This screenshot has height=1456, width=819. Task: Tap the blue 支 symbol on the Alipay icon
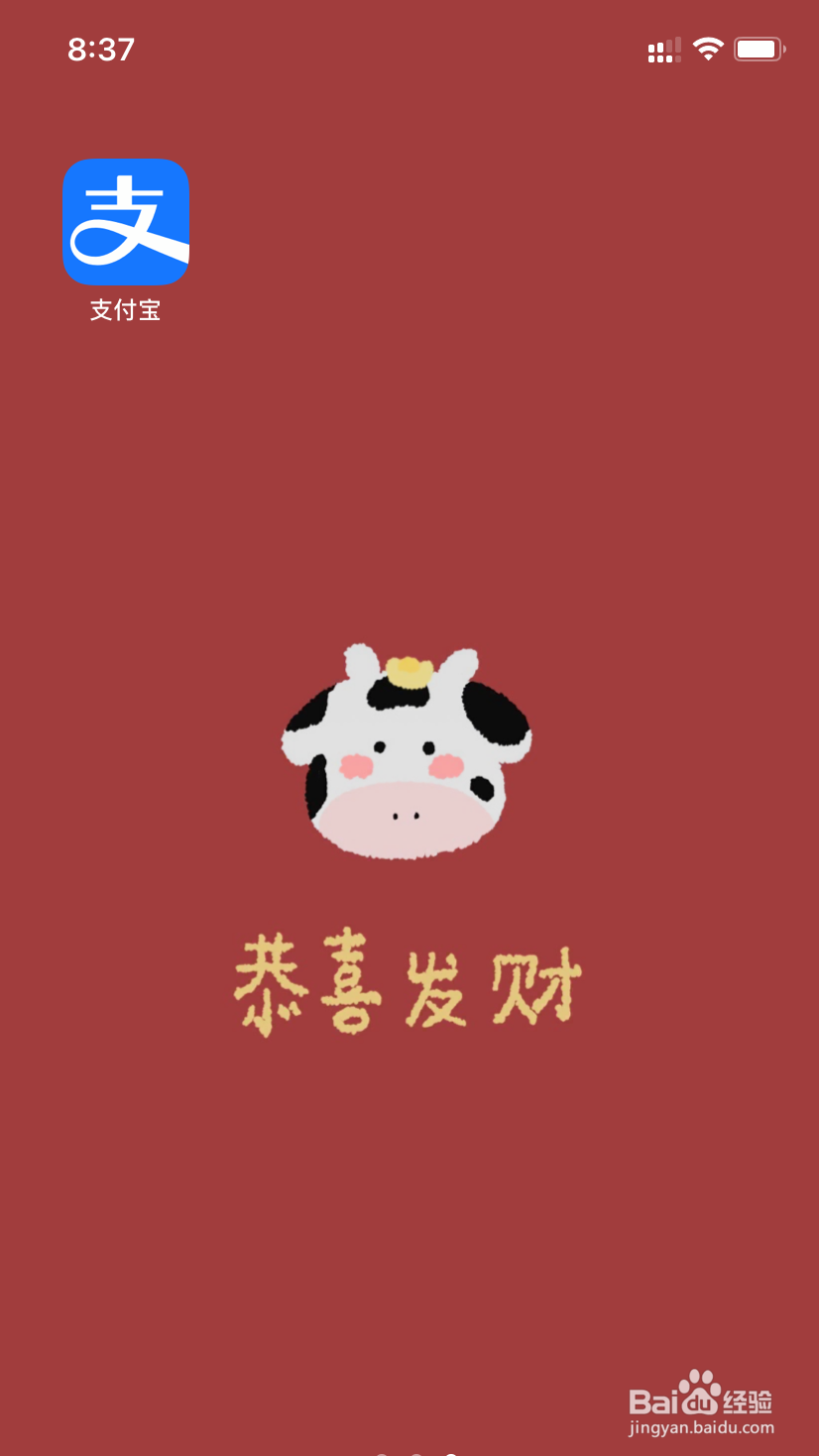coord(124,221)
